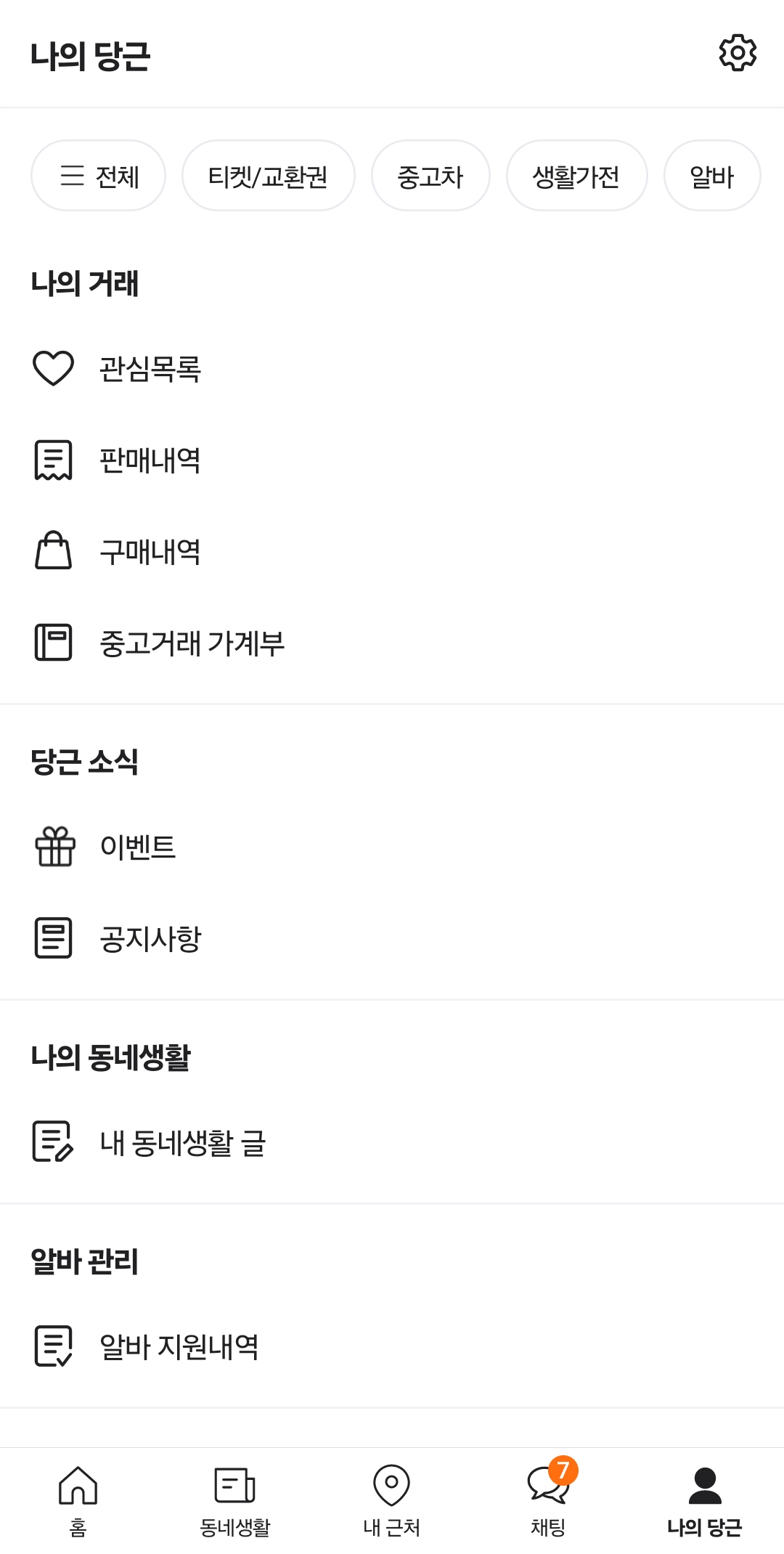Select the 티켓/교환권 chip

click(268, 176)
